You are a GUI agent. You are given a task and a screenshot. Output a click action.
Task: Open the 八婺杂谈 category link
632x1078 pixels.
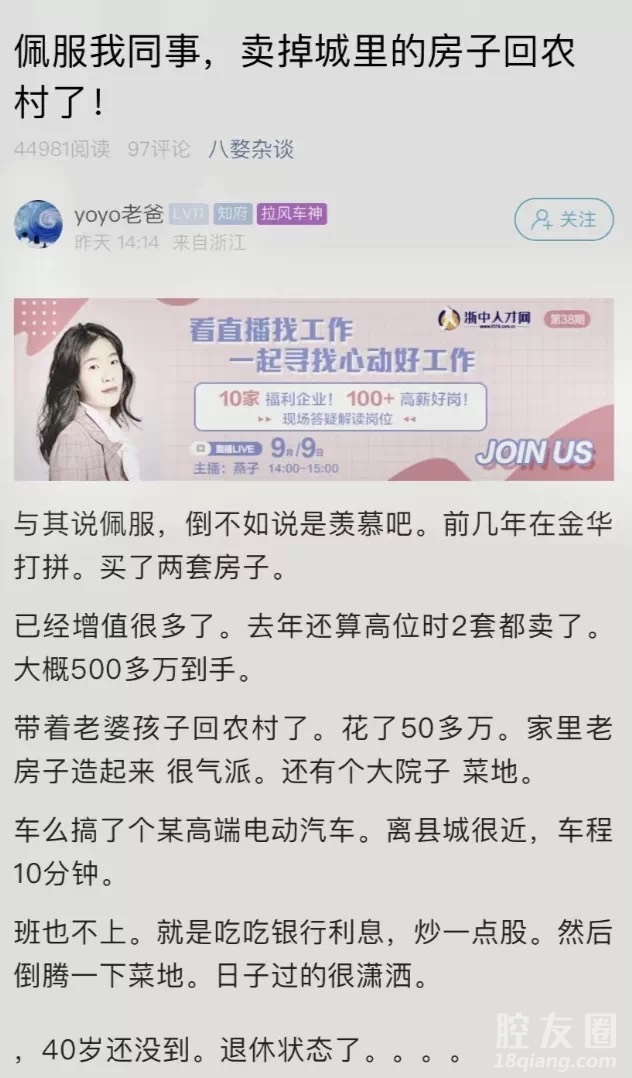[251, 149]
